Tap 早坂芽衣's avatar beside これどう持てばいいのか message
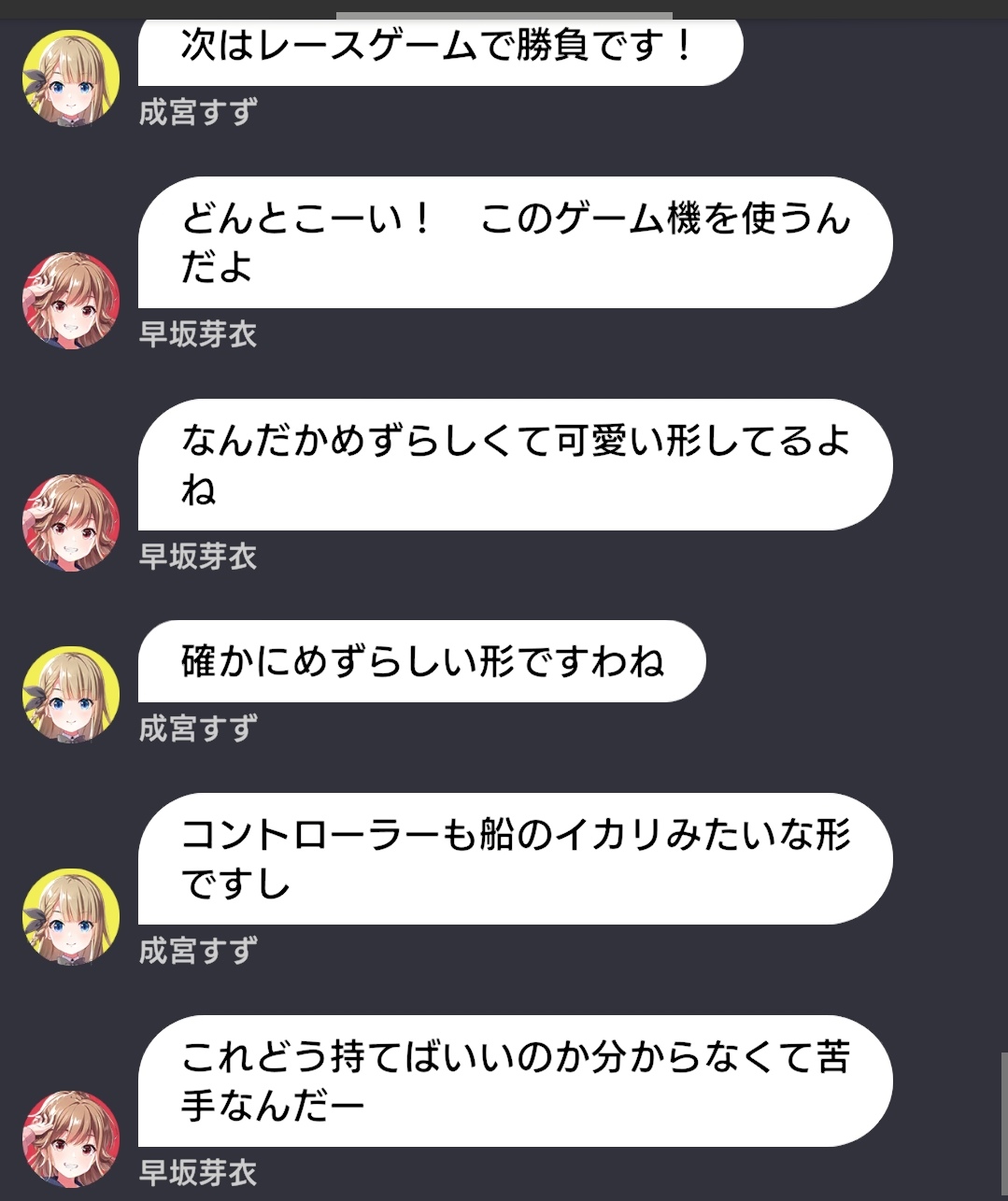The height and width of the screenshot is (1201, 1008). [x=71, y=1137]
